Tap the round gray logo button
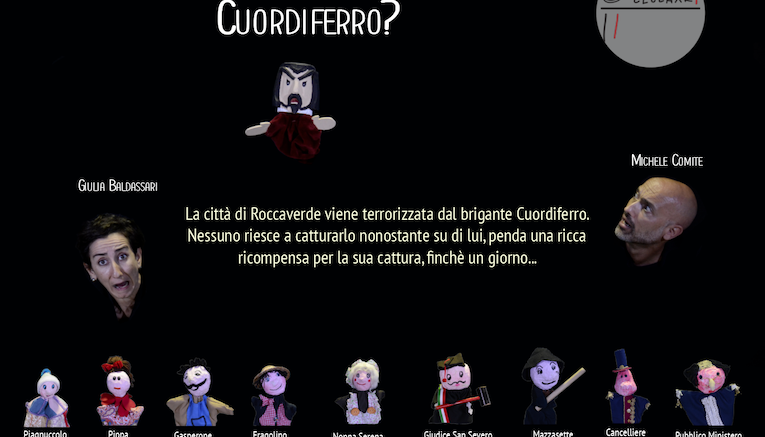765x437 pixels. pyautogui.click(x=650, y=28)
